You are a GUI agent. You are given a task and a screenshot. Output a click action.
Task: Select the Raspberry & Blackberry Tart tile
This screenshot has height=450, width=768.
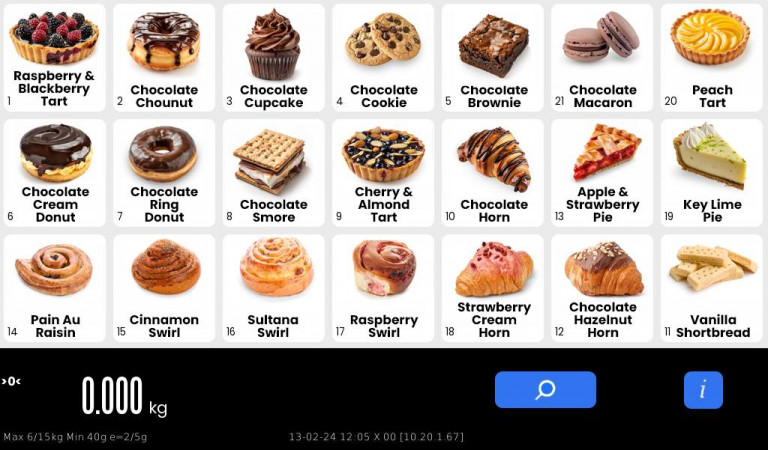pyautogui.click(x=54, y=58)
